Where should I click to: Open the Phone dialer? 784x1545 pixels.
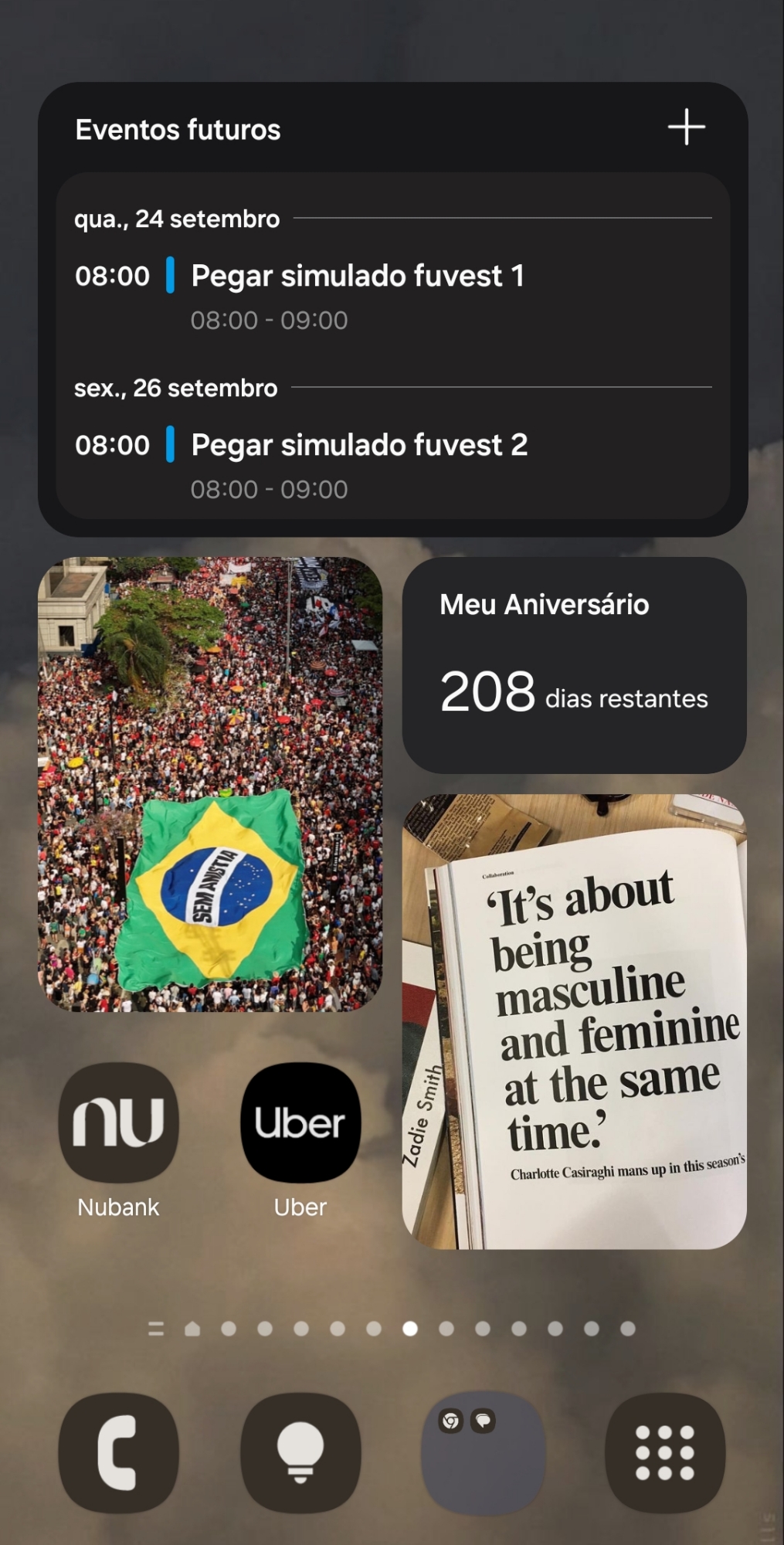(x=118, y=1452)
